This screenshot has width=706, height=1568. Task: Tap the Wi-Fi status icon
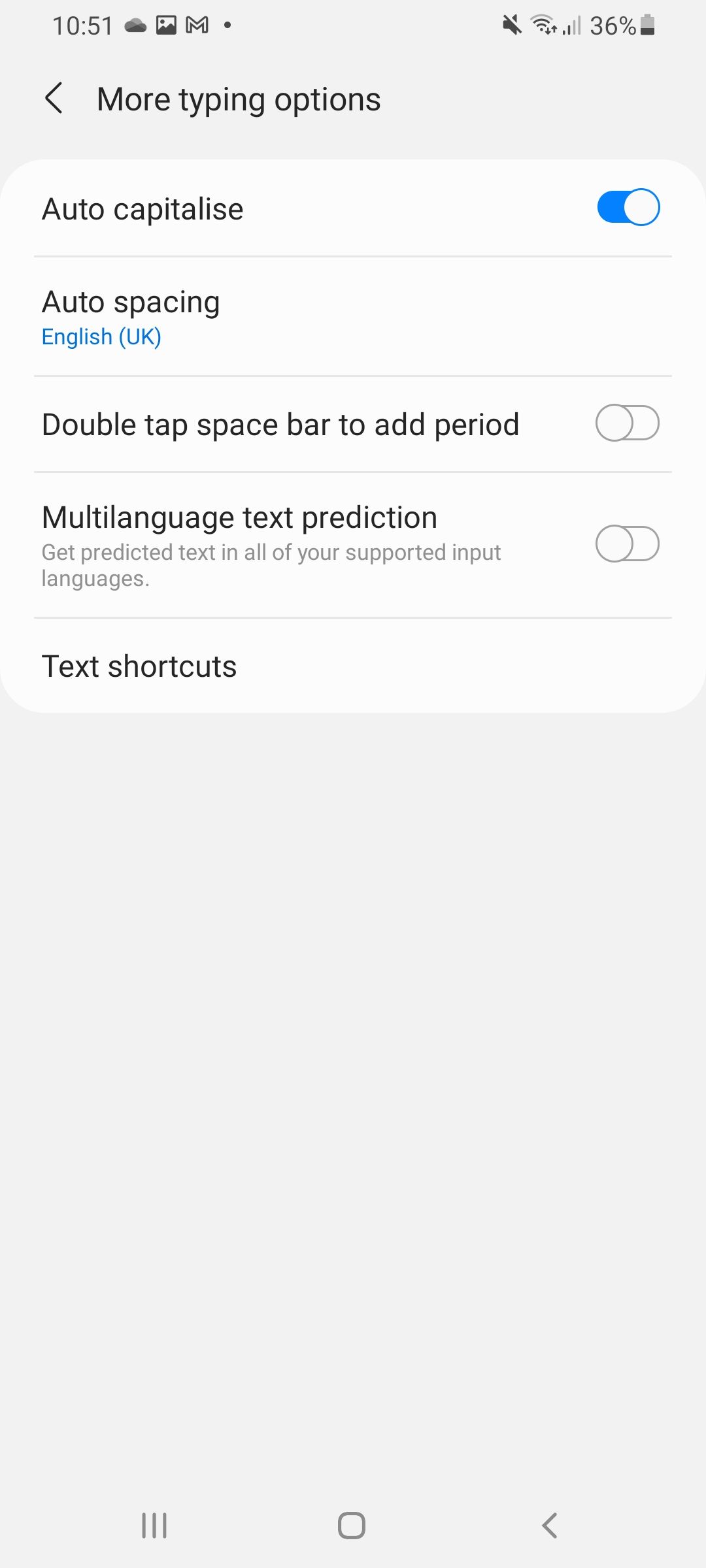click(x=543, y=25)
